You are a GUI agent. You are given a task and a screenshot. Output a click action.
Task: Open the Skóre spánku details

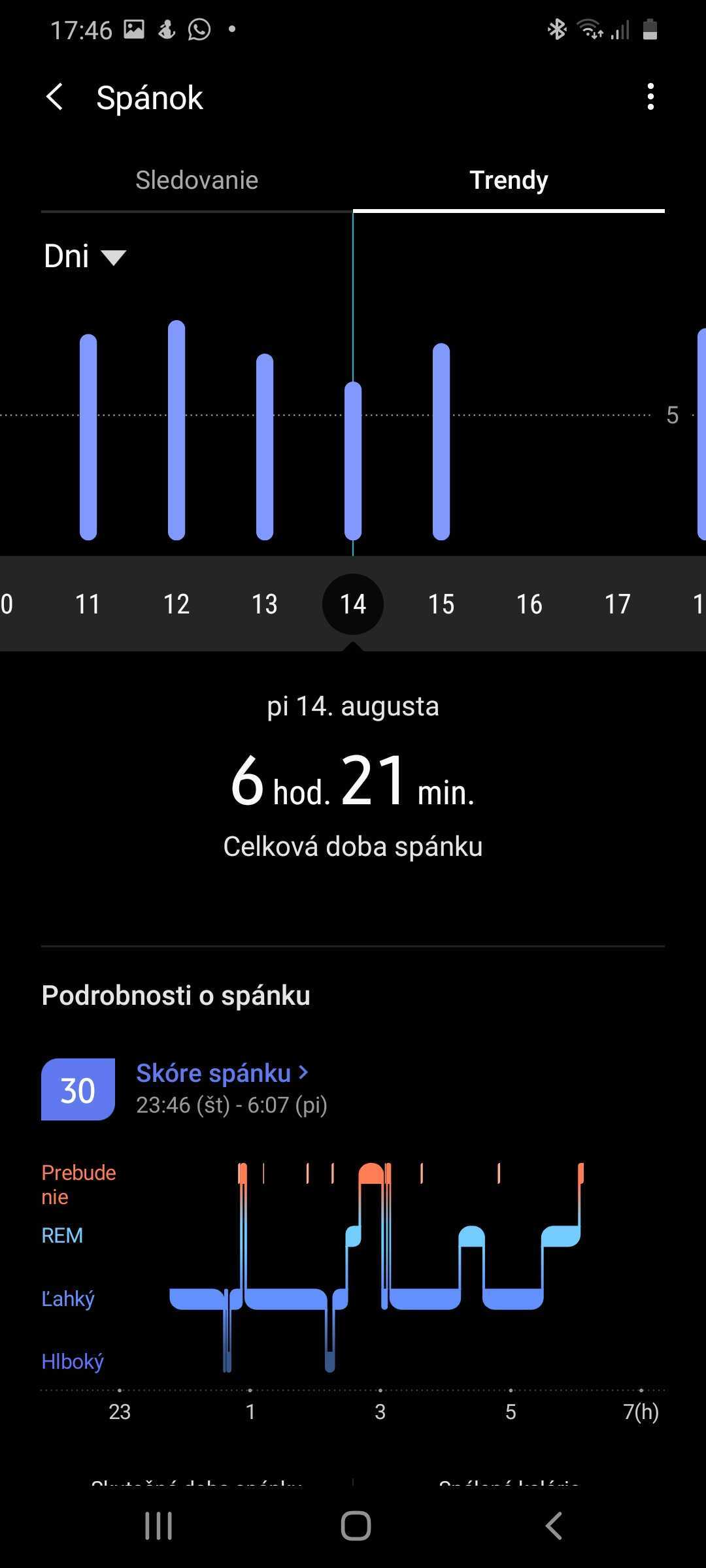(222, 1073)
